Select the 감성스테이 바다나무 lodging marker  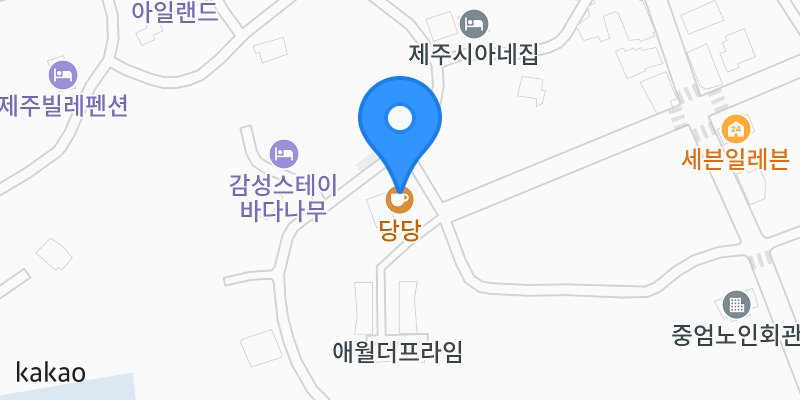coord(284,154)
